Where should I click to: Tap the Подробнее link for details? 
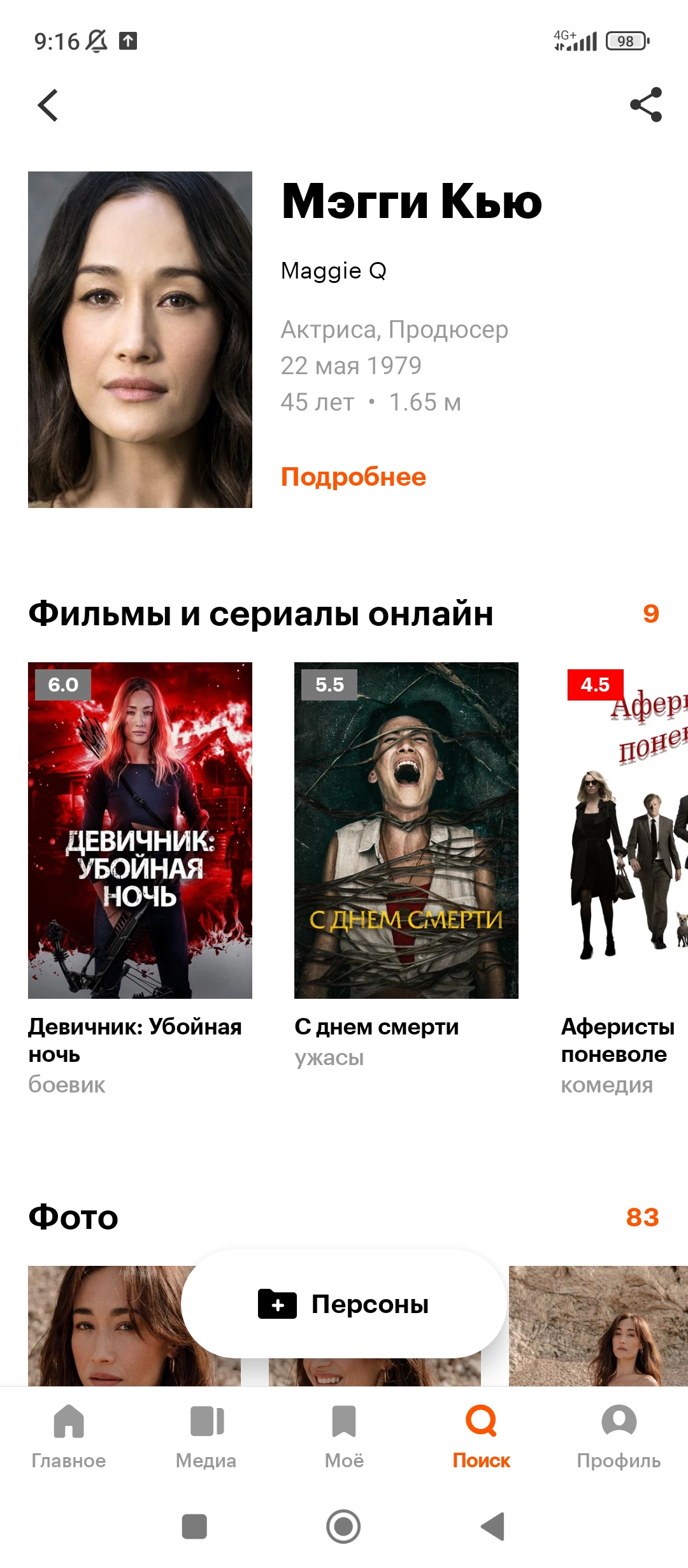coord(353,477)
